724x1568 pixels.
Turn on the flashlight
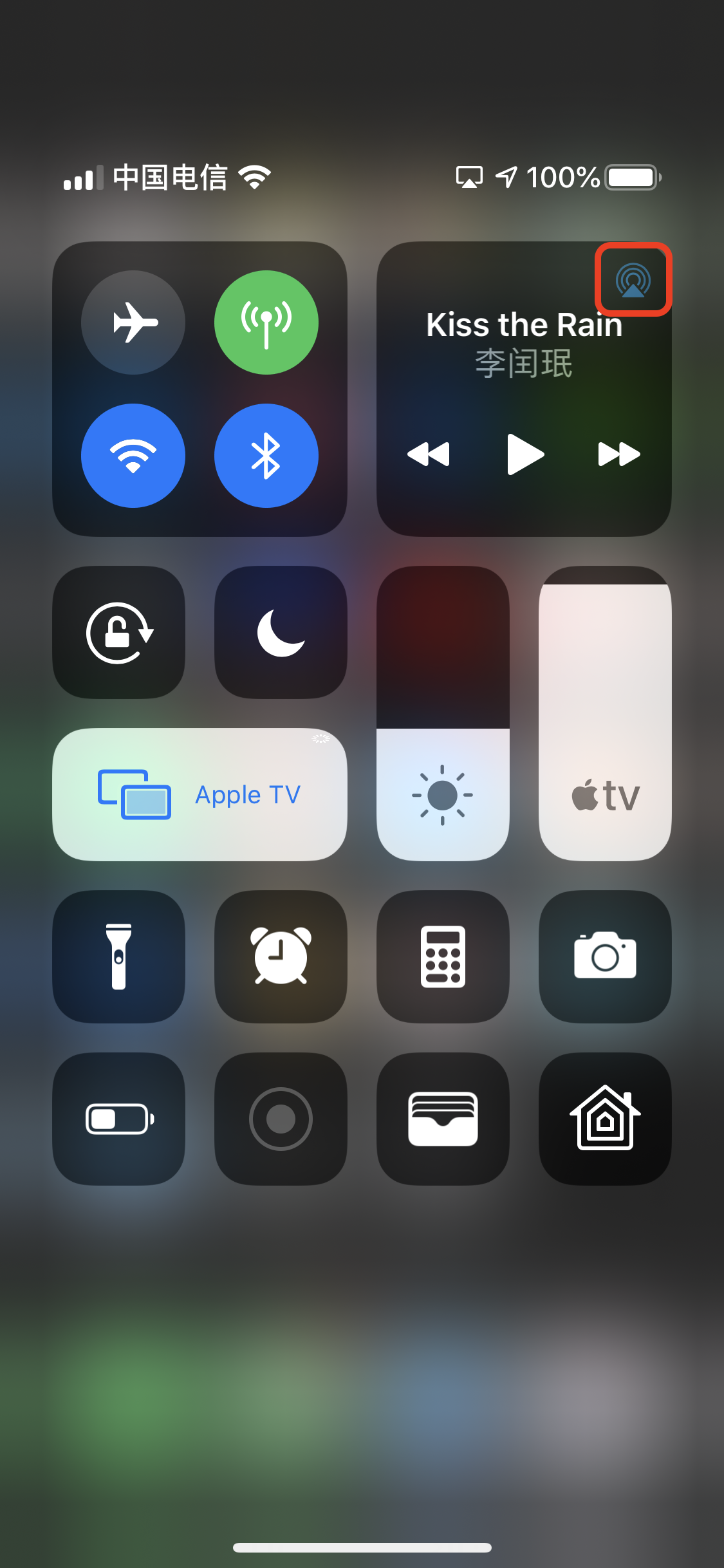[x=119, y=957]
